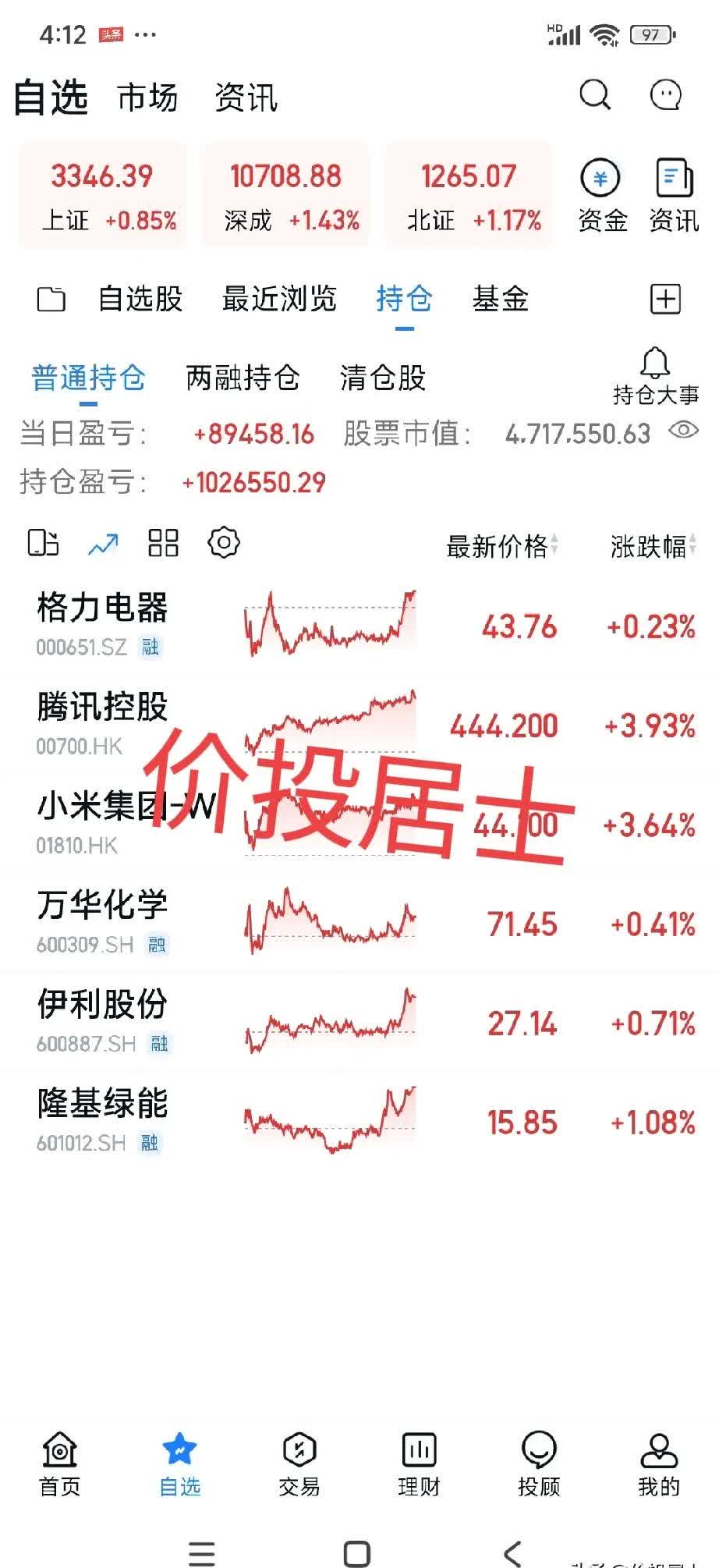Select the 最近浏览 tab

pos(279,299)
